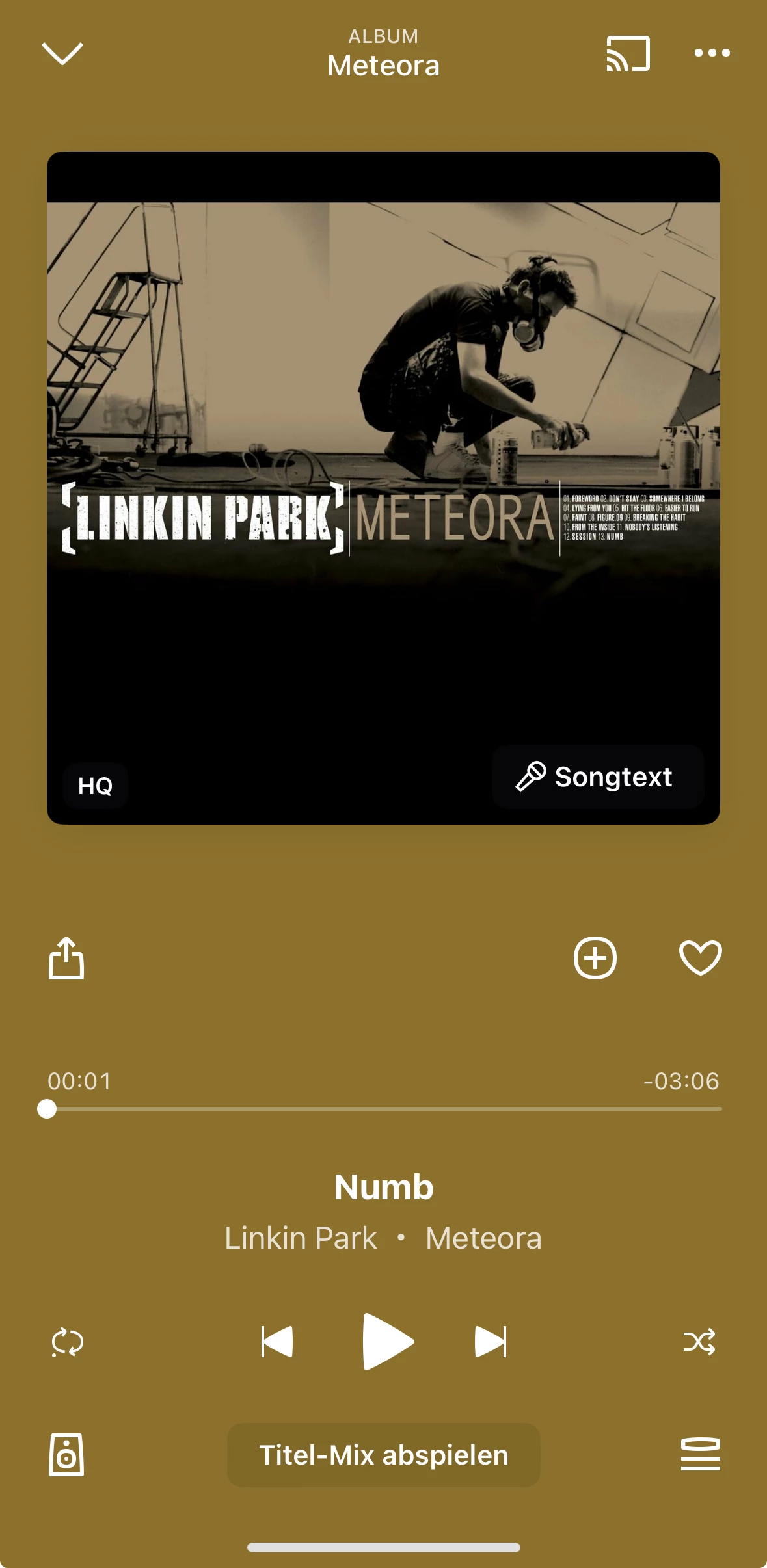Screen dimensions: 767x1568
Task: Start the Titel-Mix abspielen button
Action: pyautogui.click(x=384, y=1455)
